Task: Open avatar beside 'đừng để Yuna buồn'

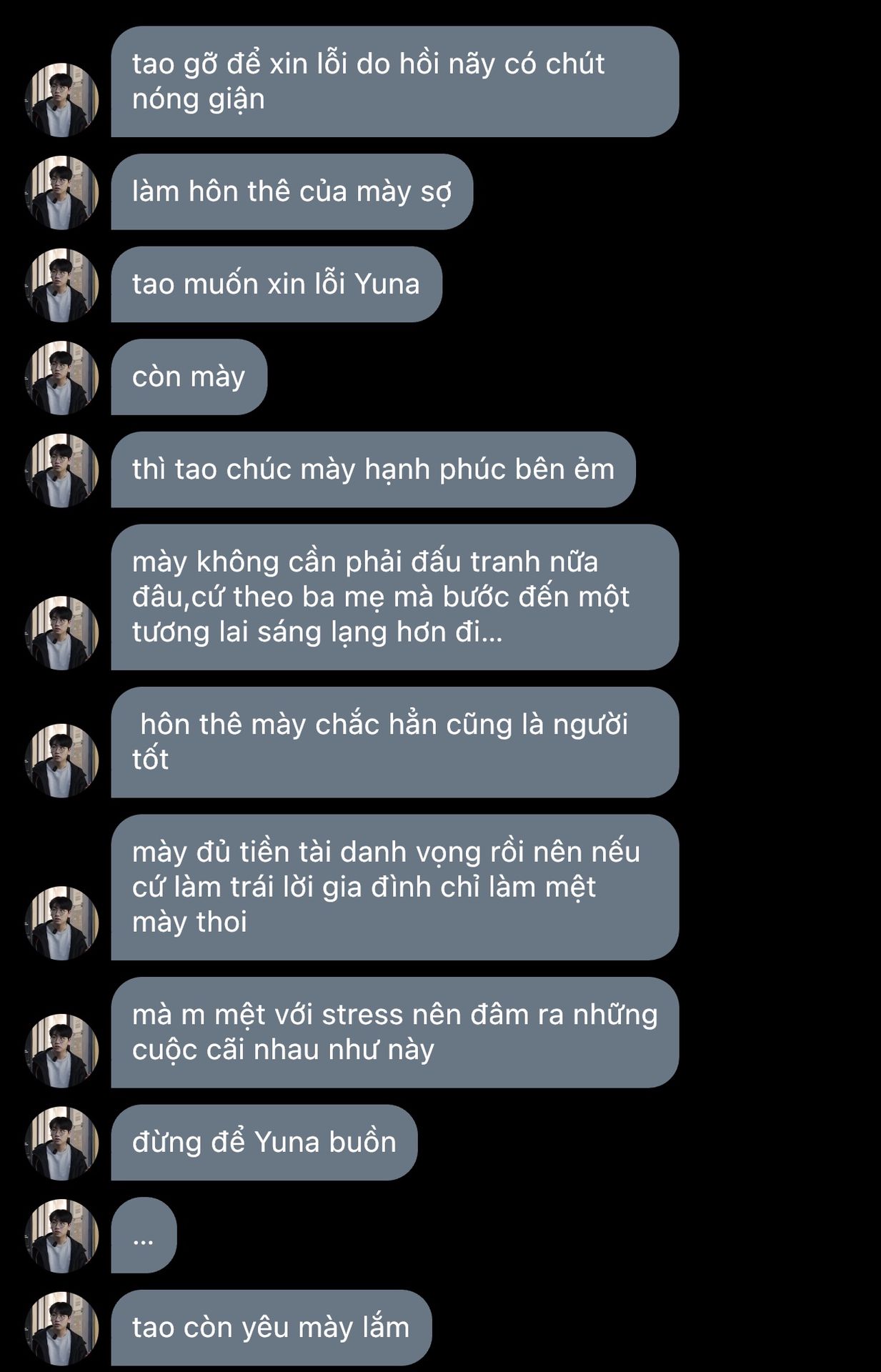Action: (x=61, y=1143)
